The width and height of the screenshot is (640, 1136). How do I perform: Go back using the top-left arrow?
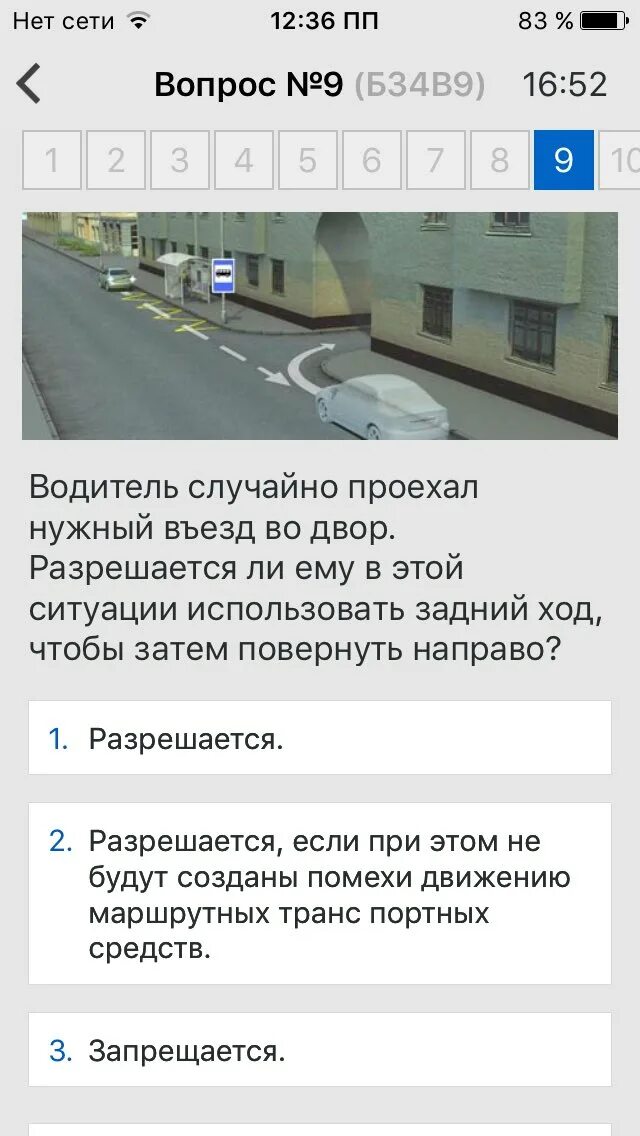29,84
